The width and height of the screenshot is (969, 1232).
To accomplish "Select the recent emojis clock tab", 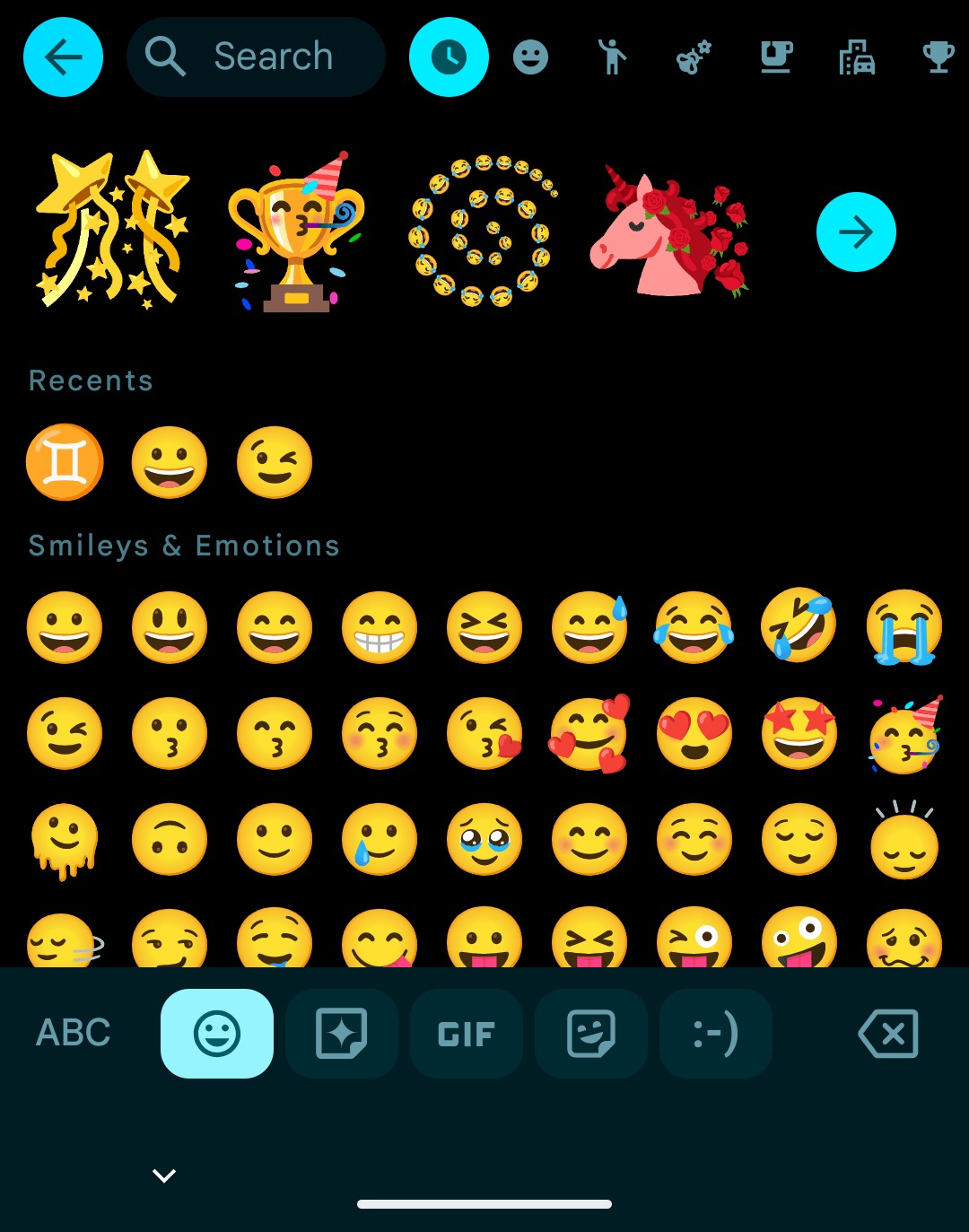I will click(x=449, y=57).
